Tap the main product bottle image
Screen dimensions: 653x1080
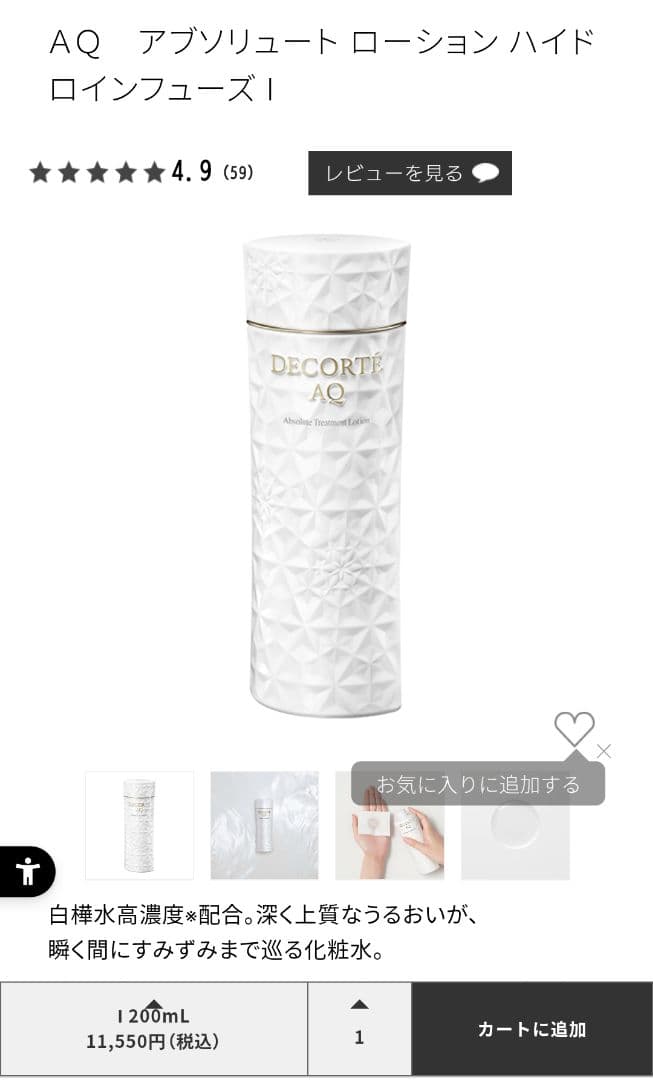(327, 475)
